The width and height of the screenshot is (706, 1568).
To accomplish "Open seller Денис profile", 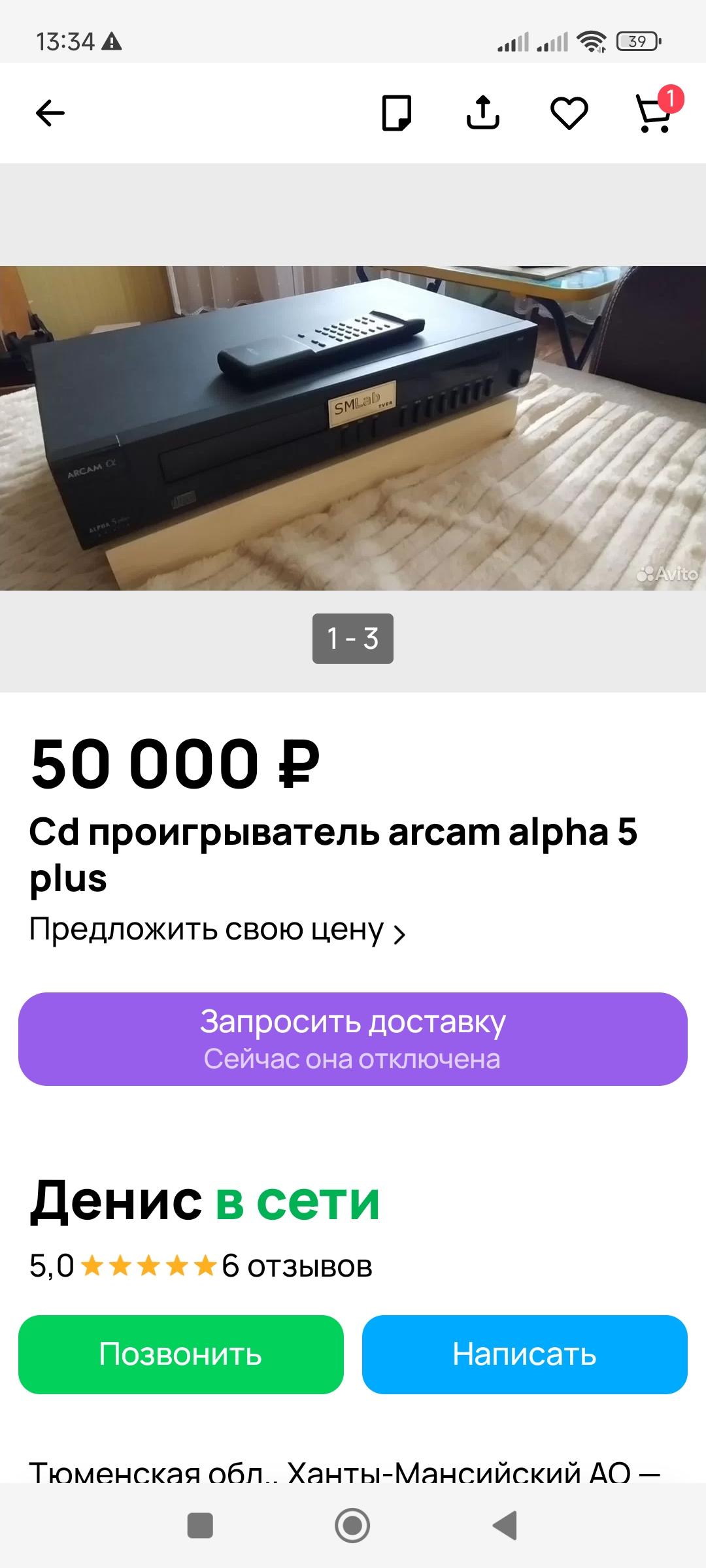I will pos(116,1201).
